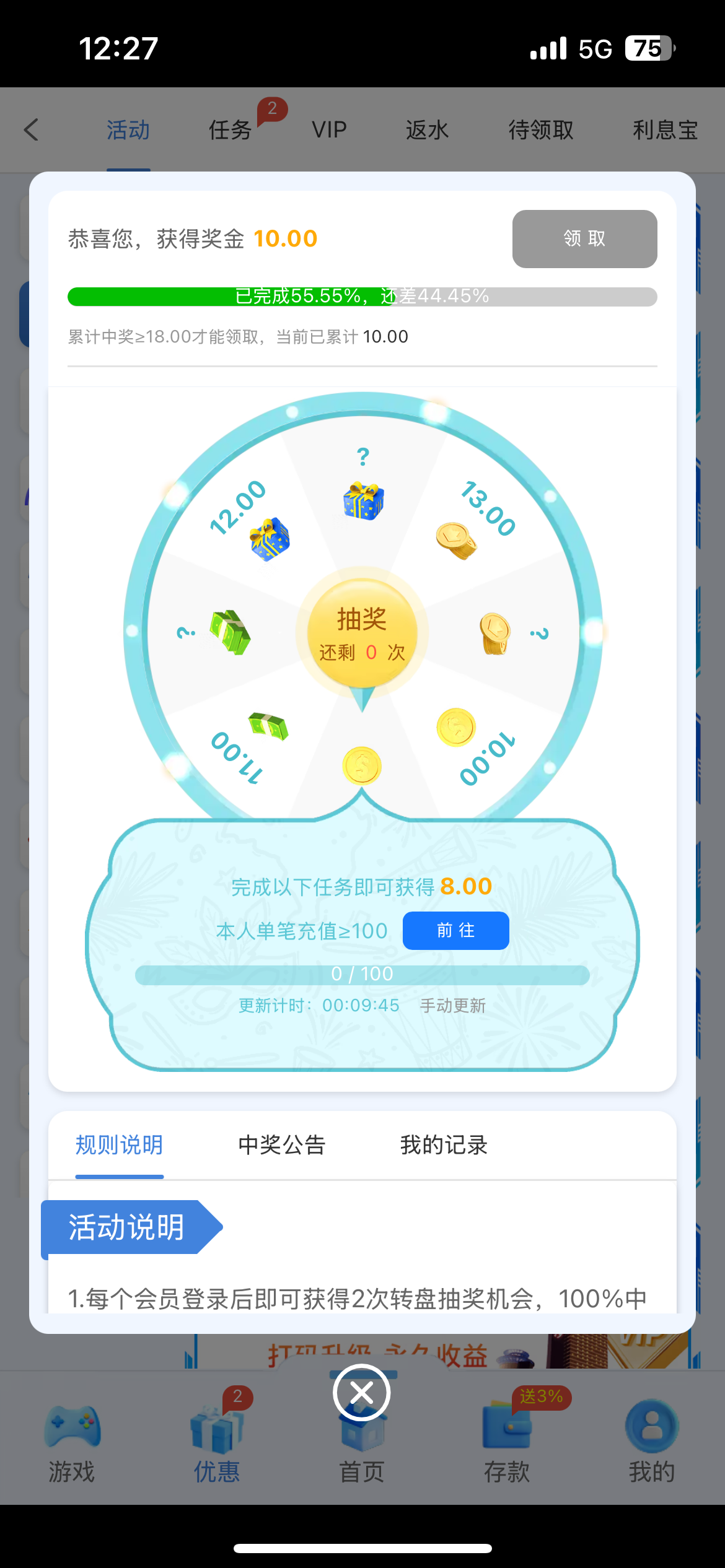Close the lottery popup

[x=362, y=1393]
